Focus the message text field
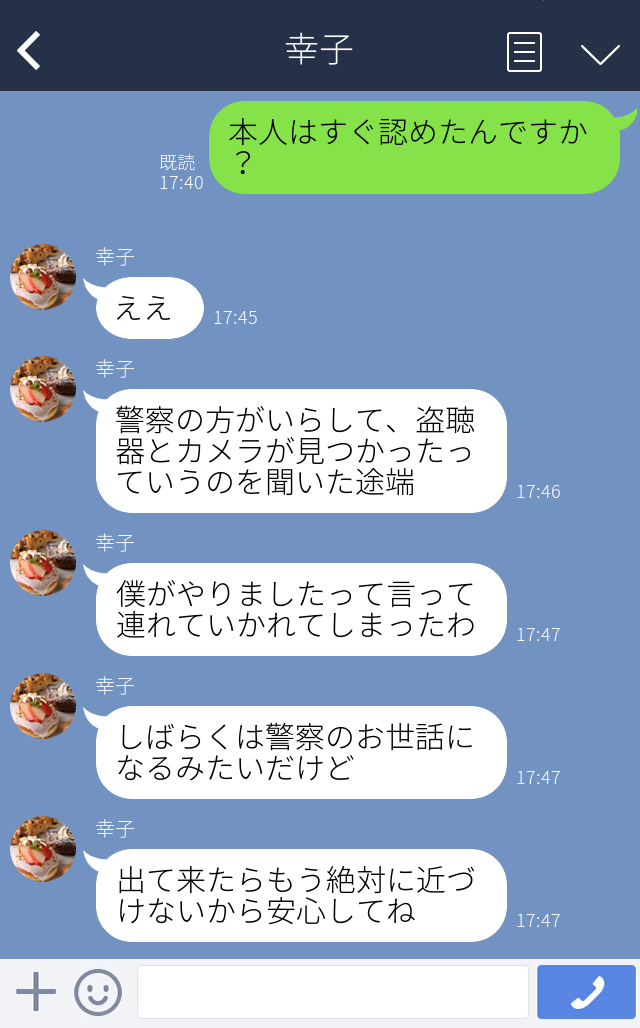 [332, 992]
